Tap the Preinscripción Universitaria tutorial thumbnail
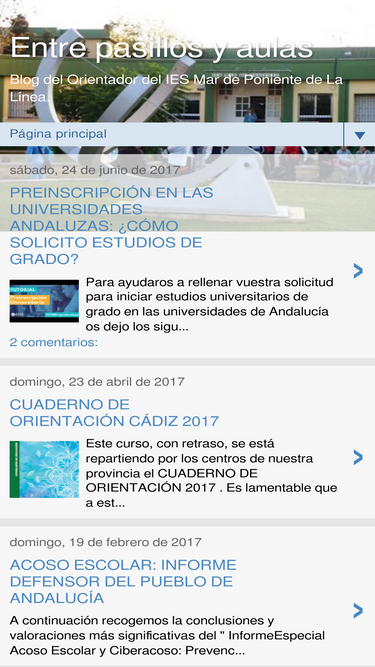The height and width of the screenshot is (667, 375). coord(44,301)
